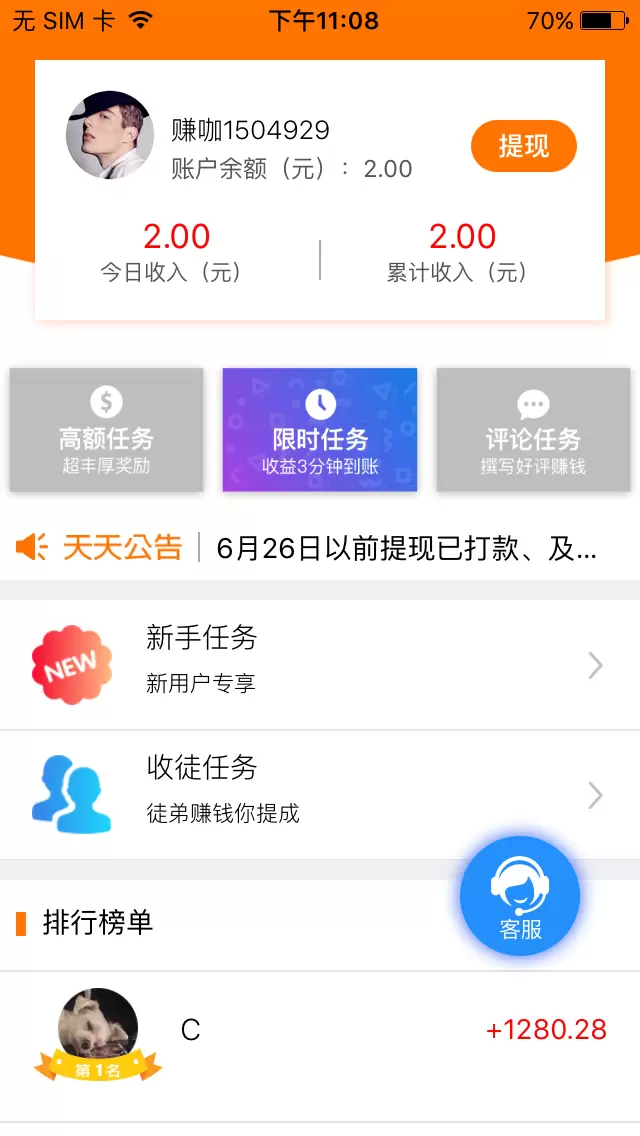Tap the 提现 withdraw button
Image resolution: width=640 pixels, height=1136 pixels.
pyautogui.click(x=523, y=146)
